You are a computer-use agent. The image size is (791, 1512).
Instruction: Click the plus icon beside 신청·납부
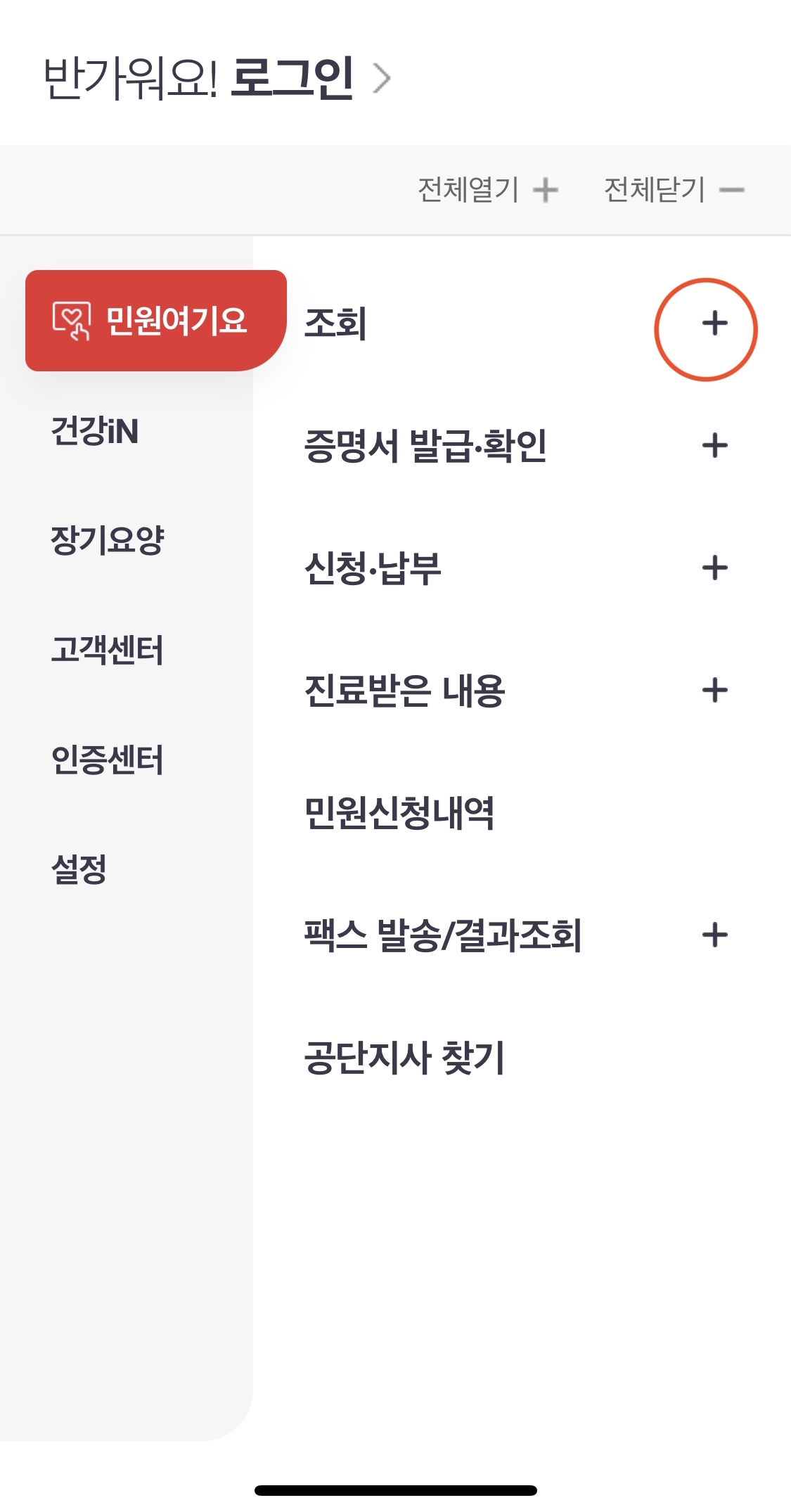click(714, 566)
